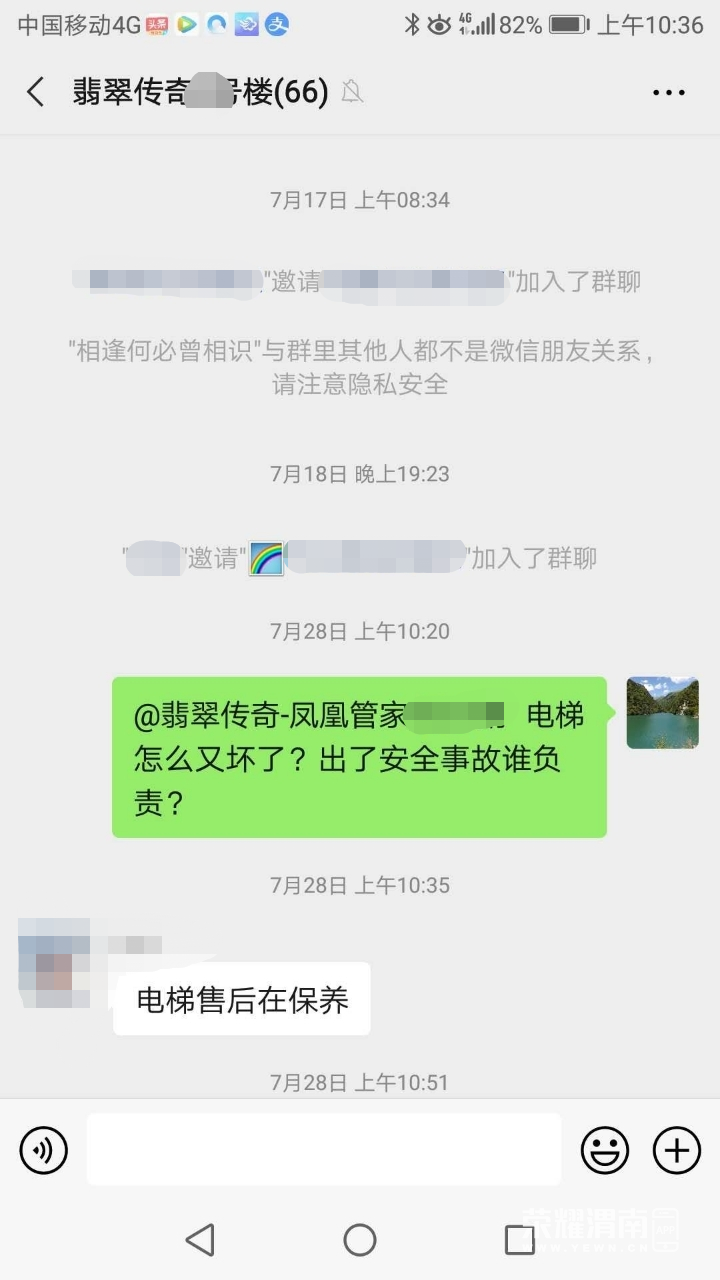This screenshot has height=1280, width=720.
Task: Tap the back arrow to leave chat
Action: [35, 91]
